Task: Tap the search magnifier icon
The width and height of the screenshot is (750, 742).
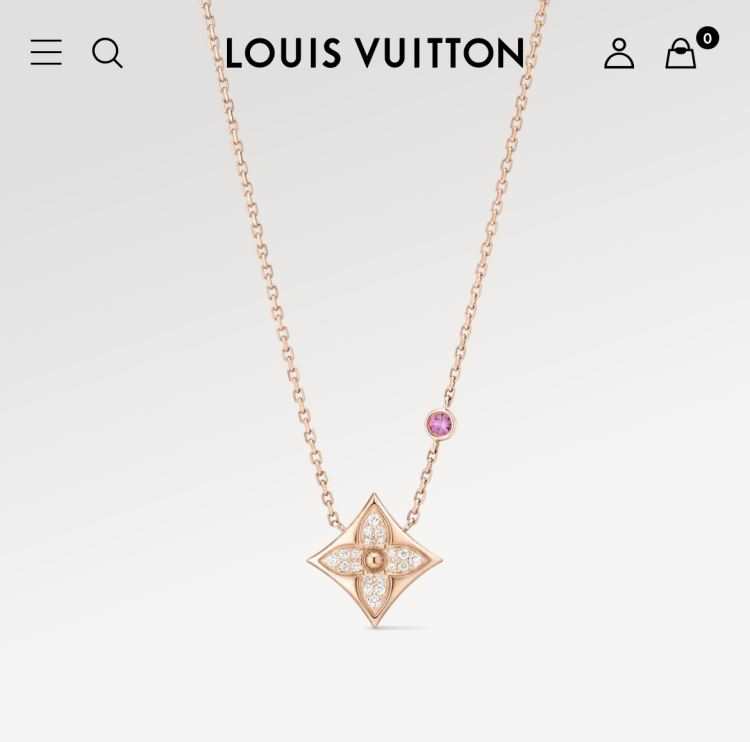Action: [107, 52]
